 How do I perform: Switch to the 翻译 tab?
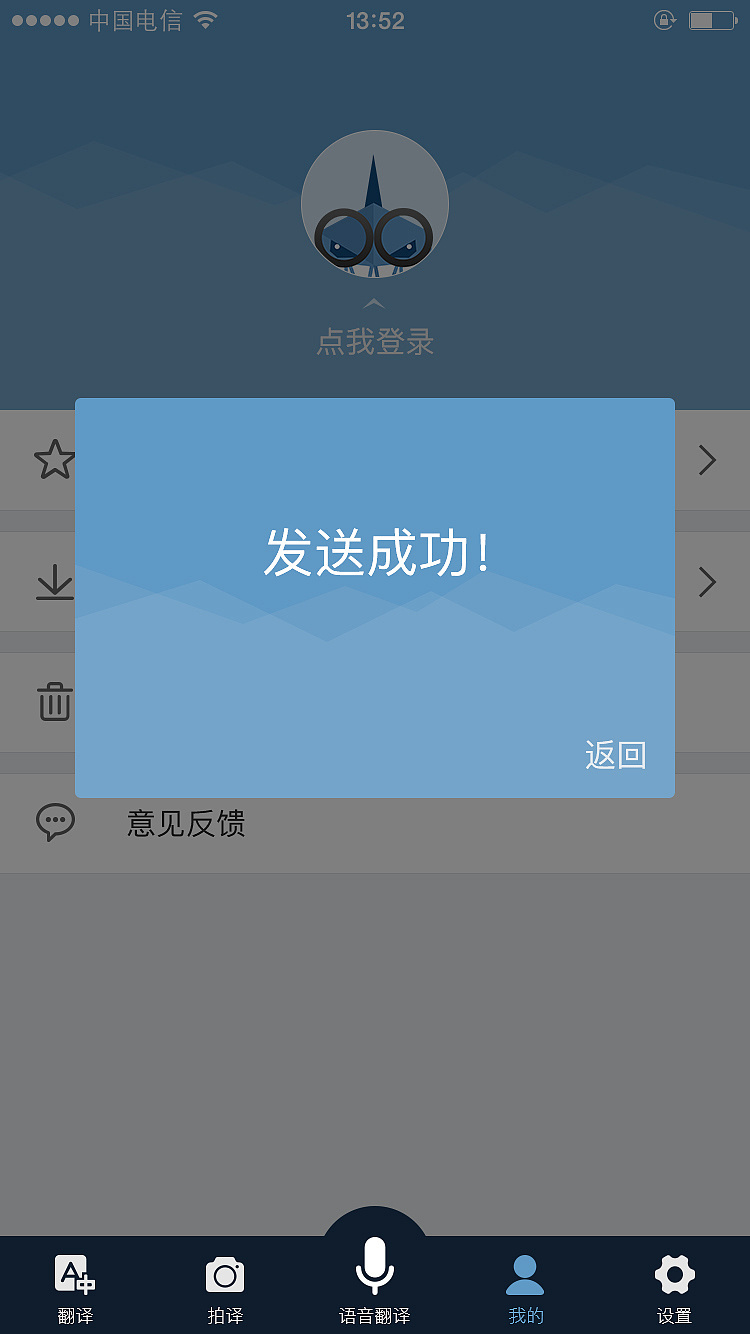point(75,1288)
